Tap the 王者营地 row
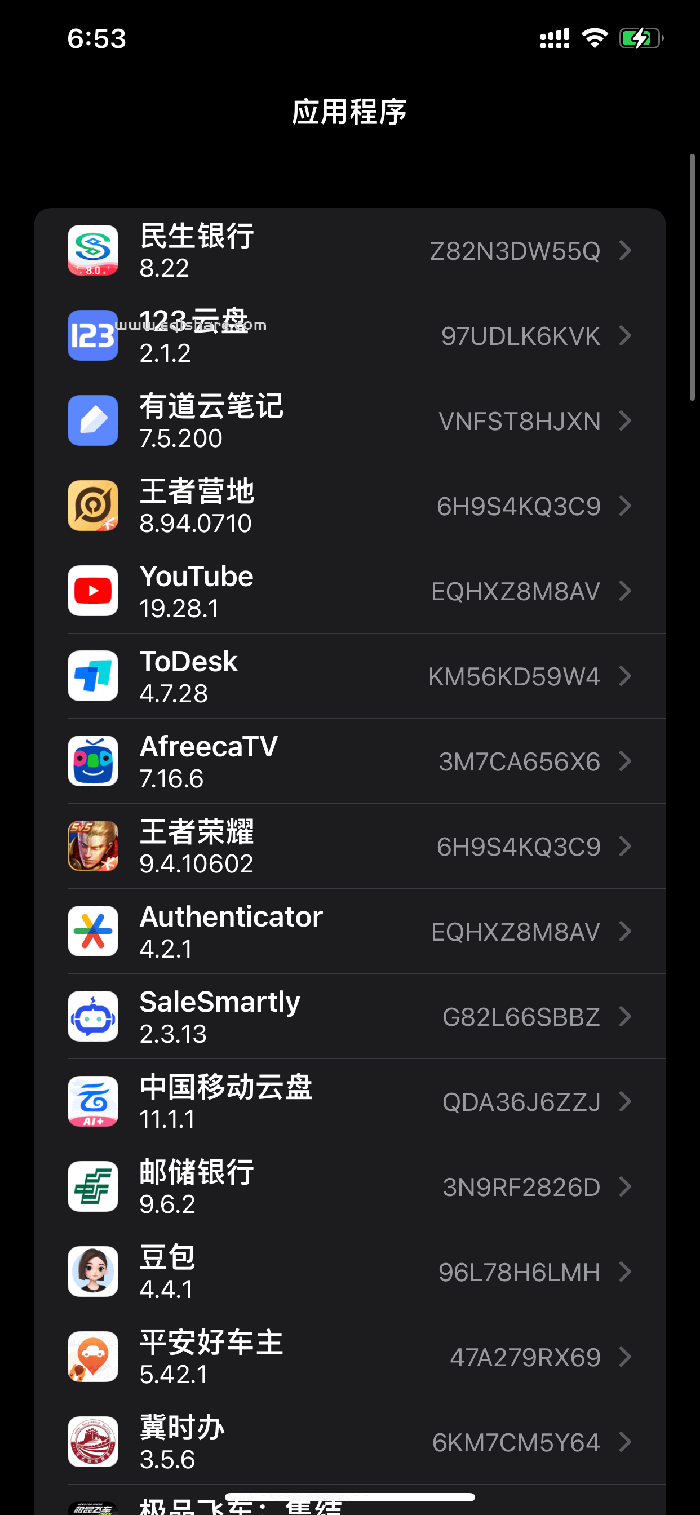Image resolution: width=700 pixels, height=1515 pixels. click(x=350, y=506)
